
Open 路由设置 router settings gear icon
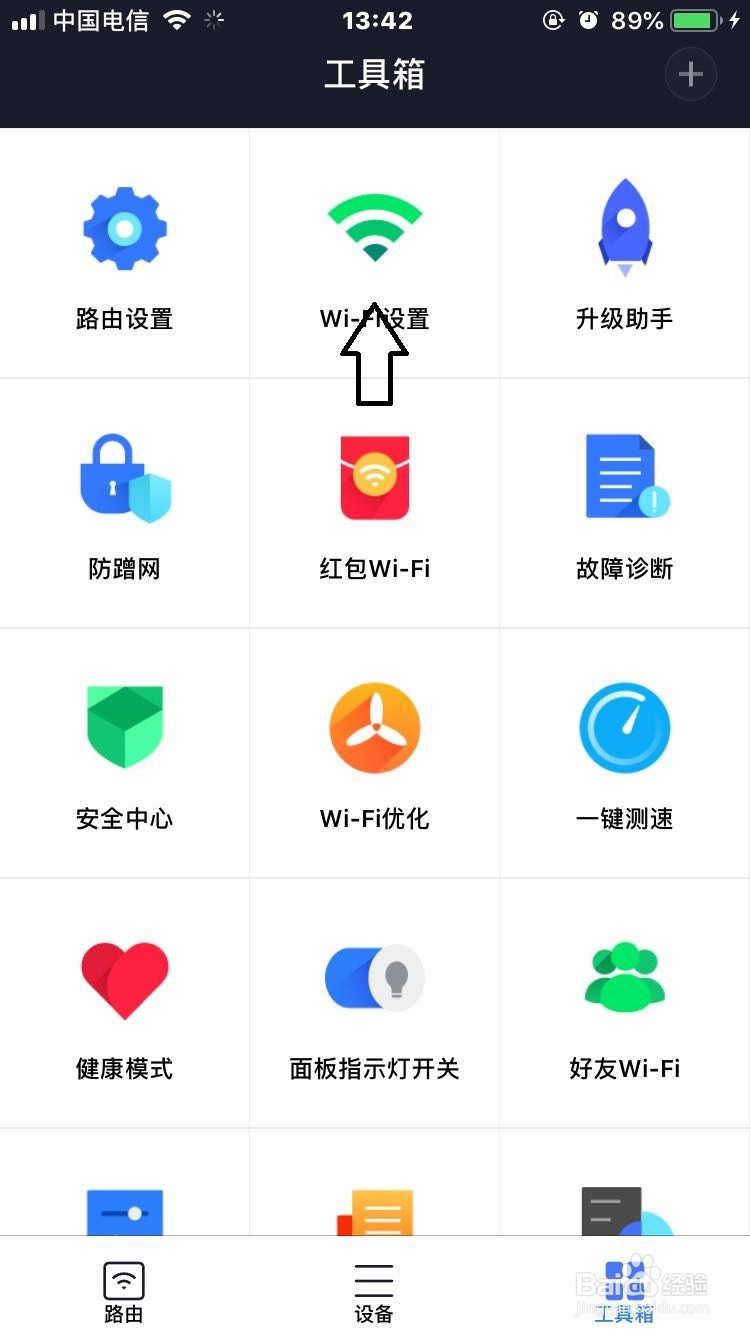click(x=124, y=227)
